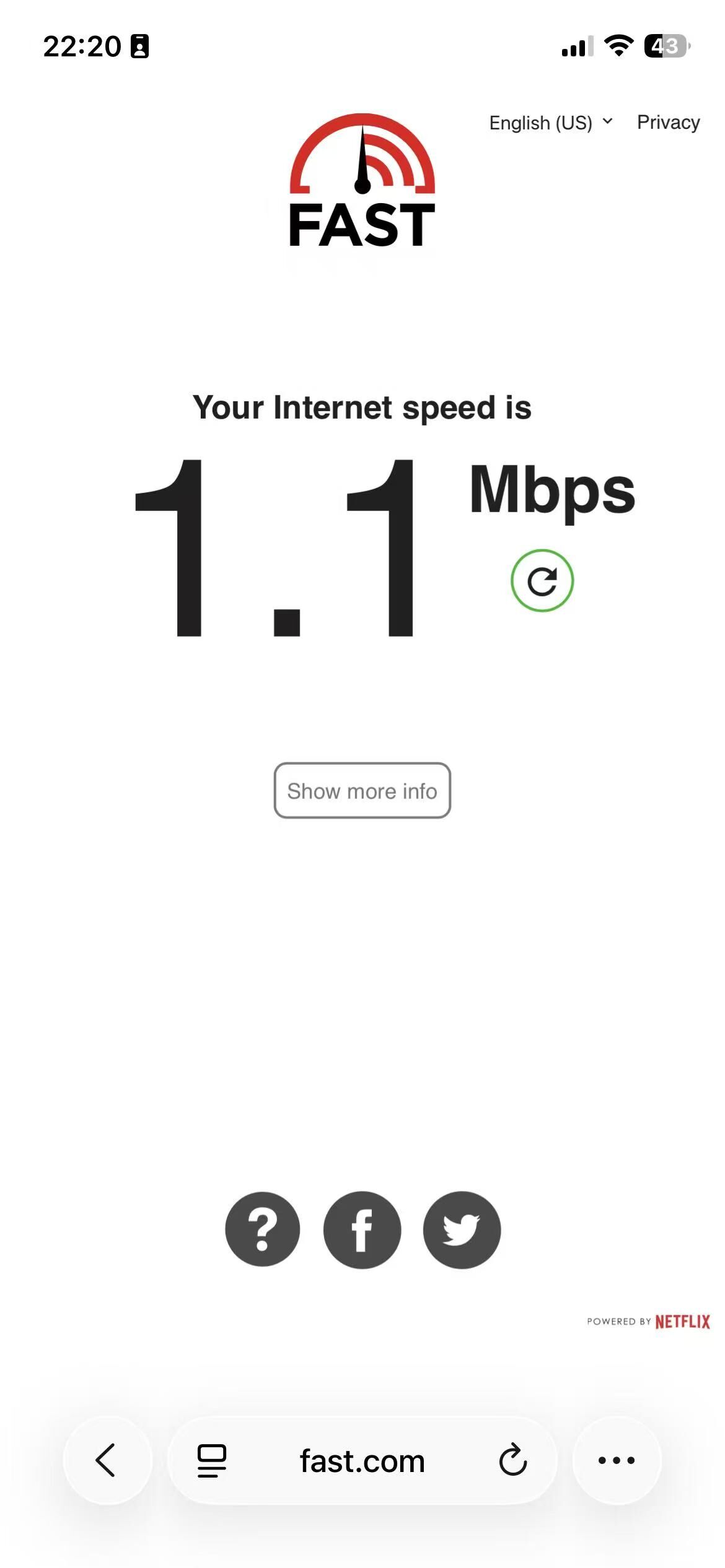The width and height of the screenshot is (725, 1568).
Task: Rerun the speed test with the green refresh icon
Action: [x=542, y=581]
